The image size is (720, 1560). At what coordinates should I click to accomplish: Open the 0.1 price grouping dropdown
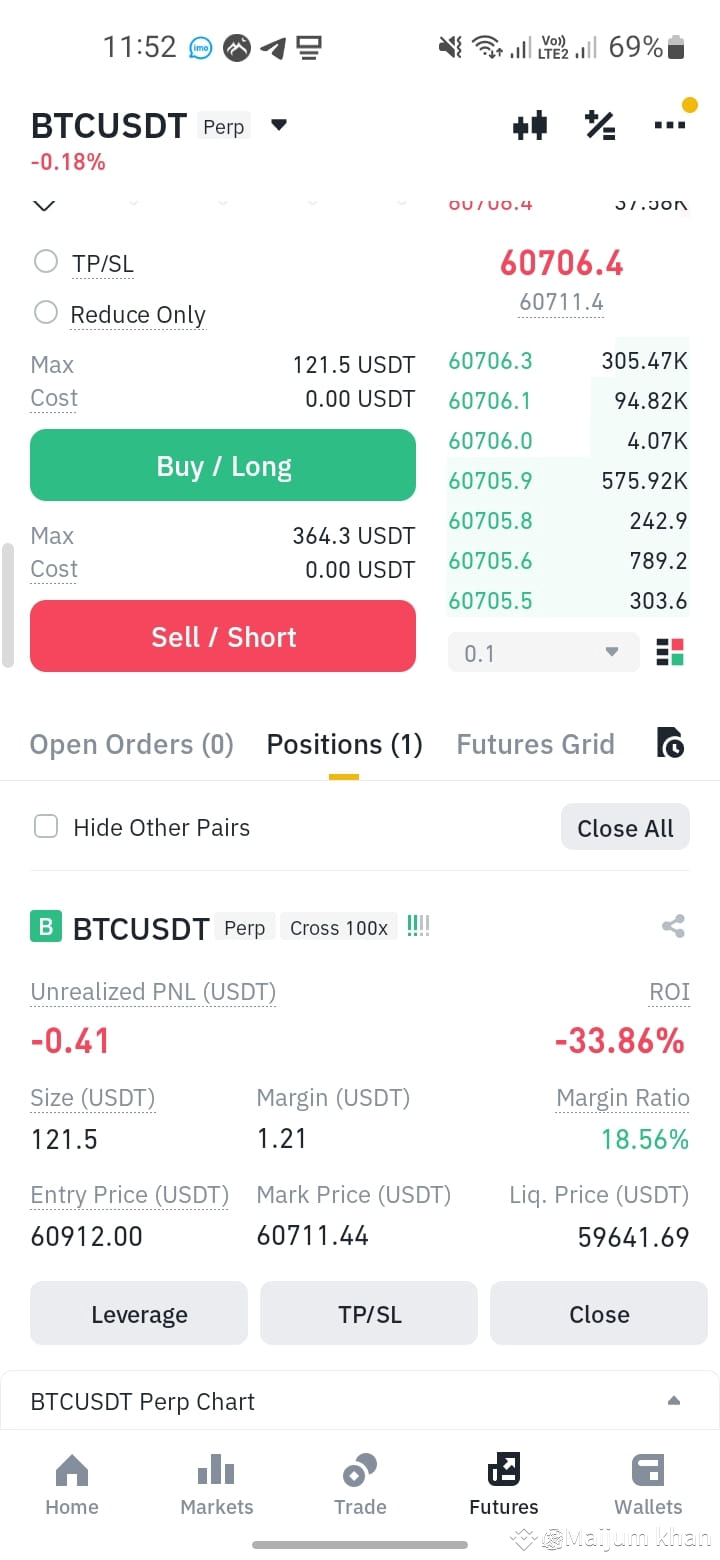pyautogui.click(x=544, y=653)
